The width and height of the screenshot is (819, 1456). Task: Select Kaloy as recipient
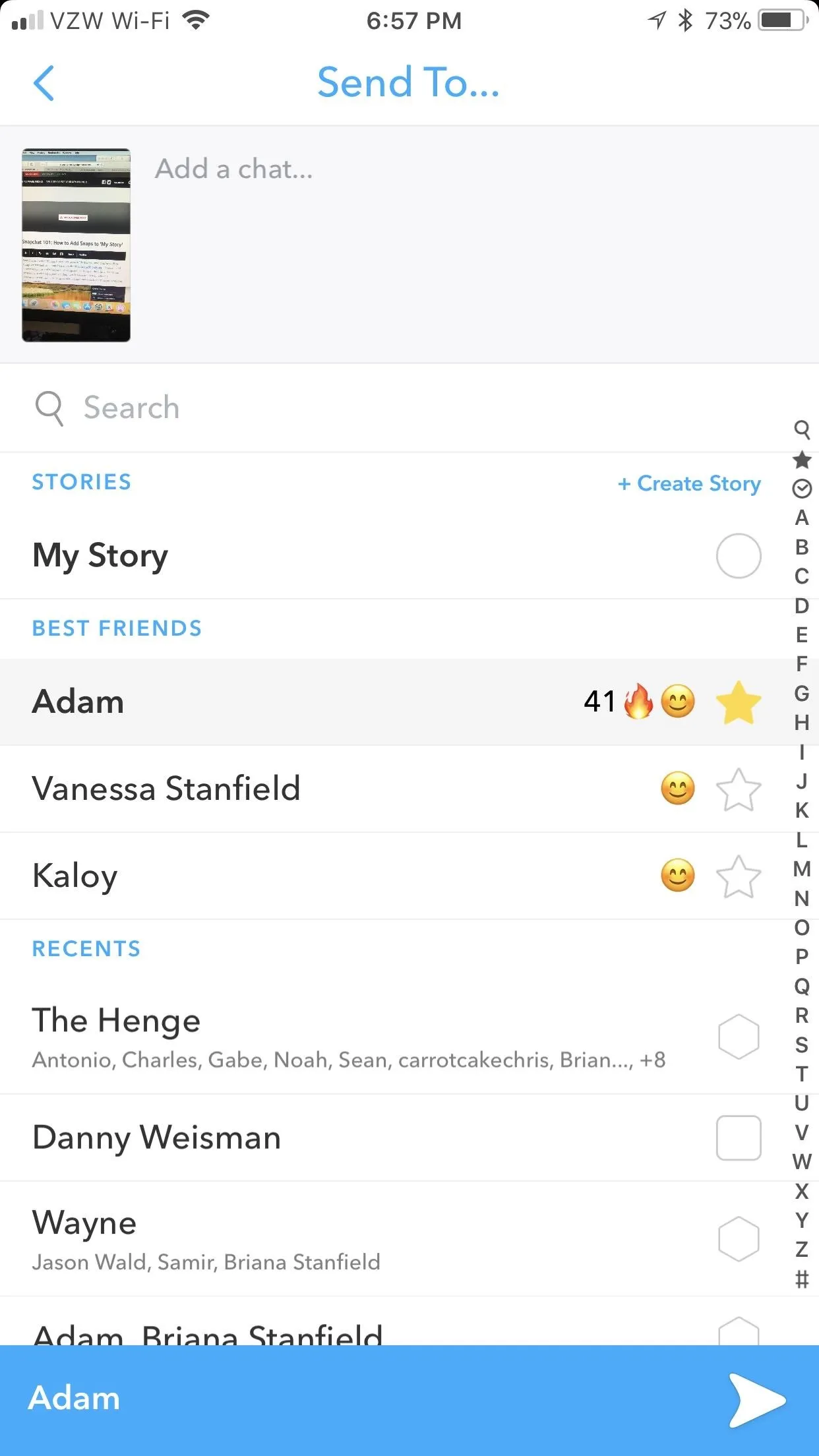tap(739, 876)
